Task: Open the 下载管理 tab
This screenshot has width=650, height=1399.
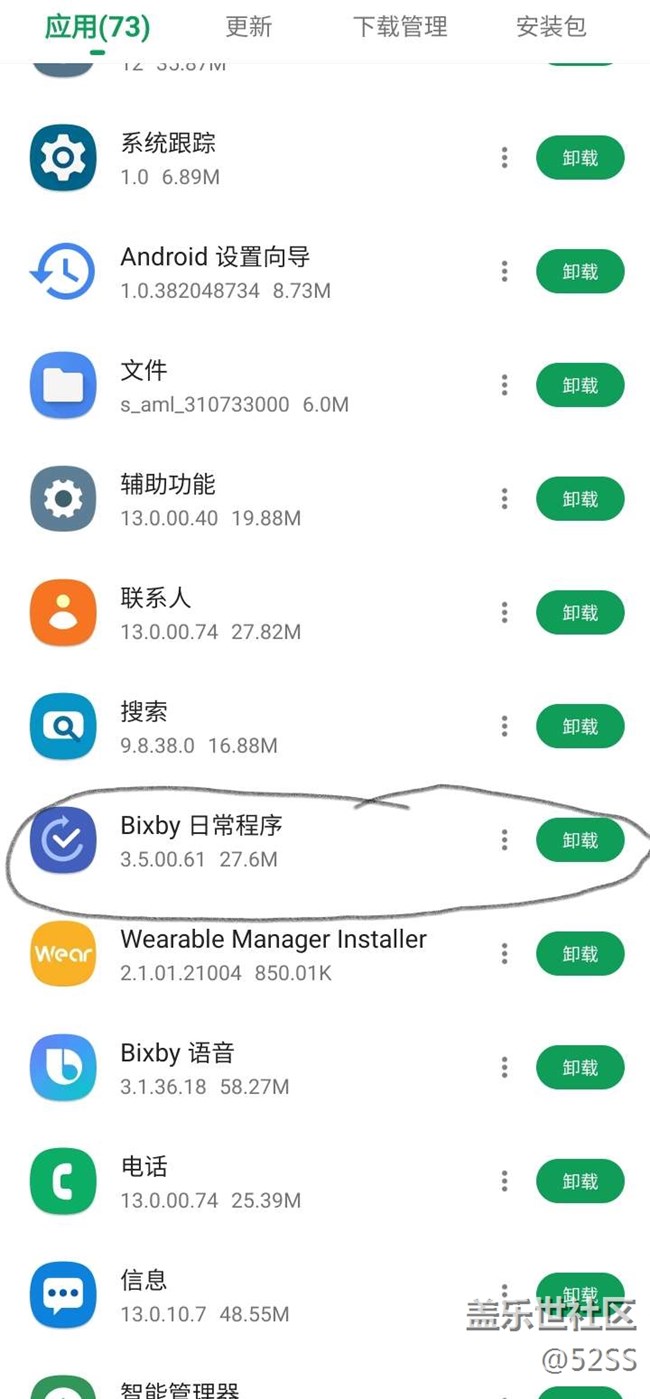Action: [400, 27]
